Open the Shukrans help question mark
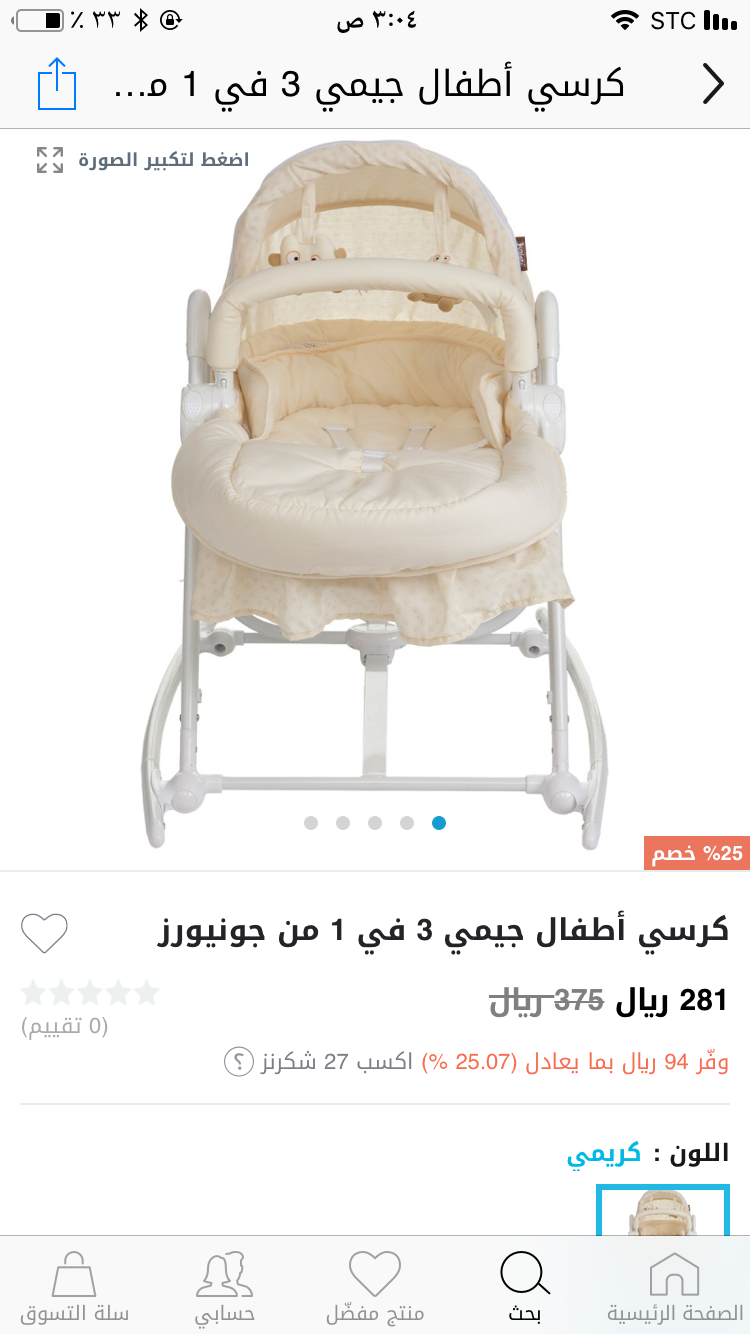 [x=238, y=1061]
